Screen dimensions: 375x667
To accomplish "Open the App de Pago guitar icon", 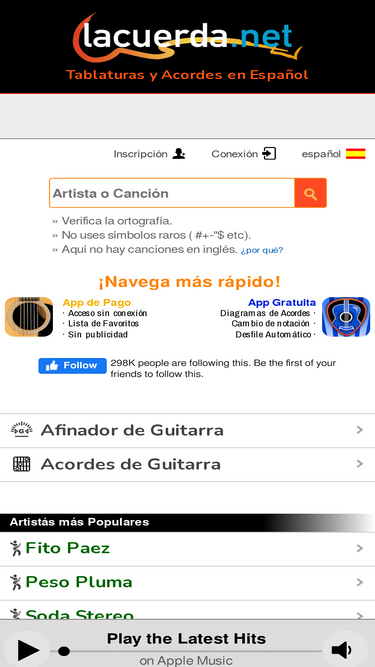I will tap(29, 317).
